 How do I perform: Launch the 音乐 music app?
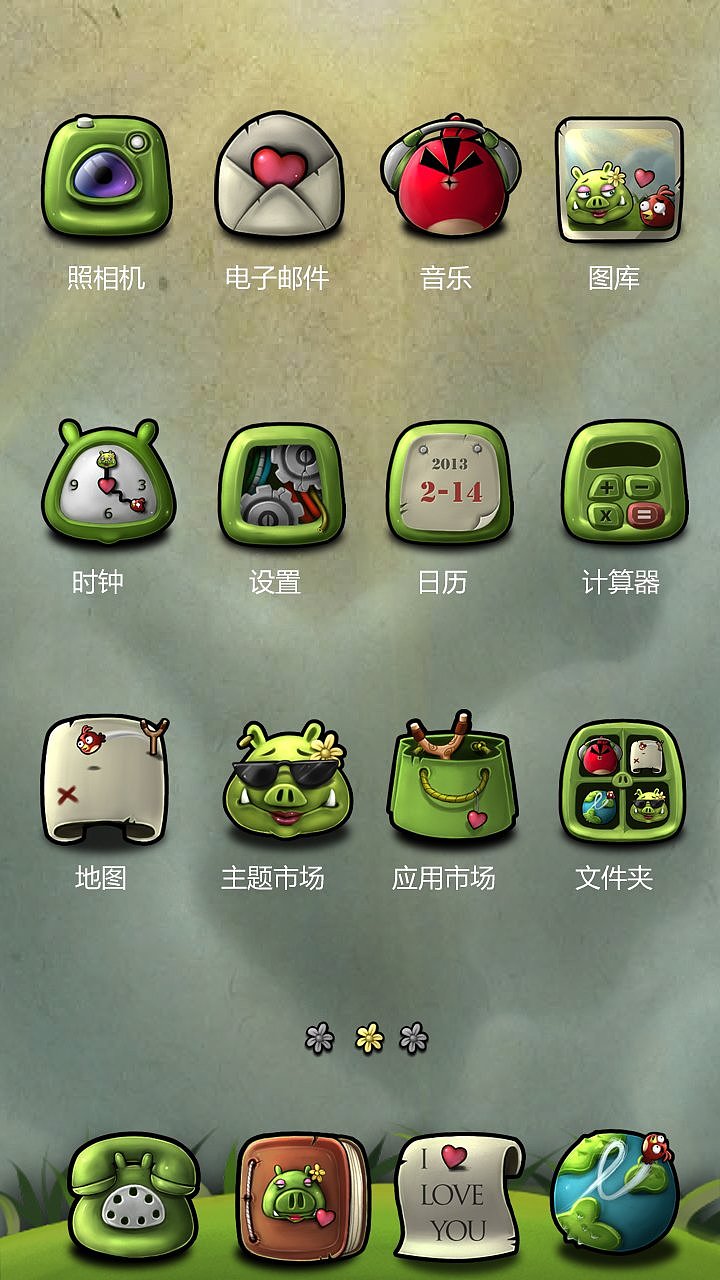point(446,178)
